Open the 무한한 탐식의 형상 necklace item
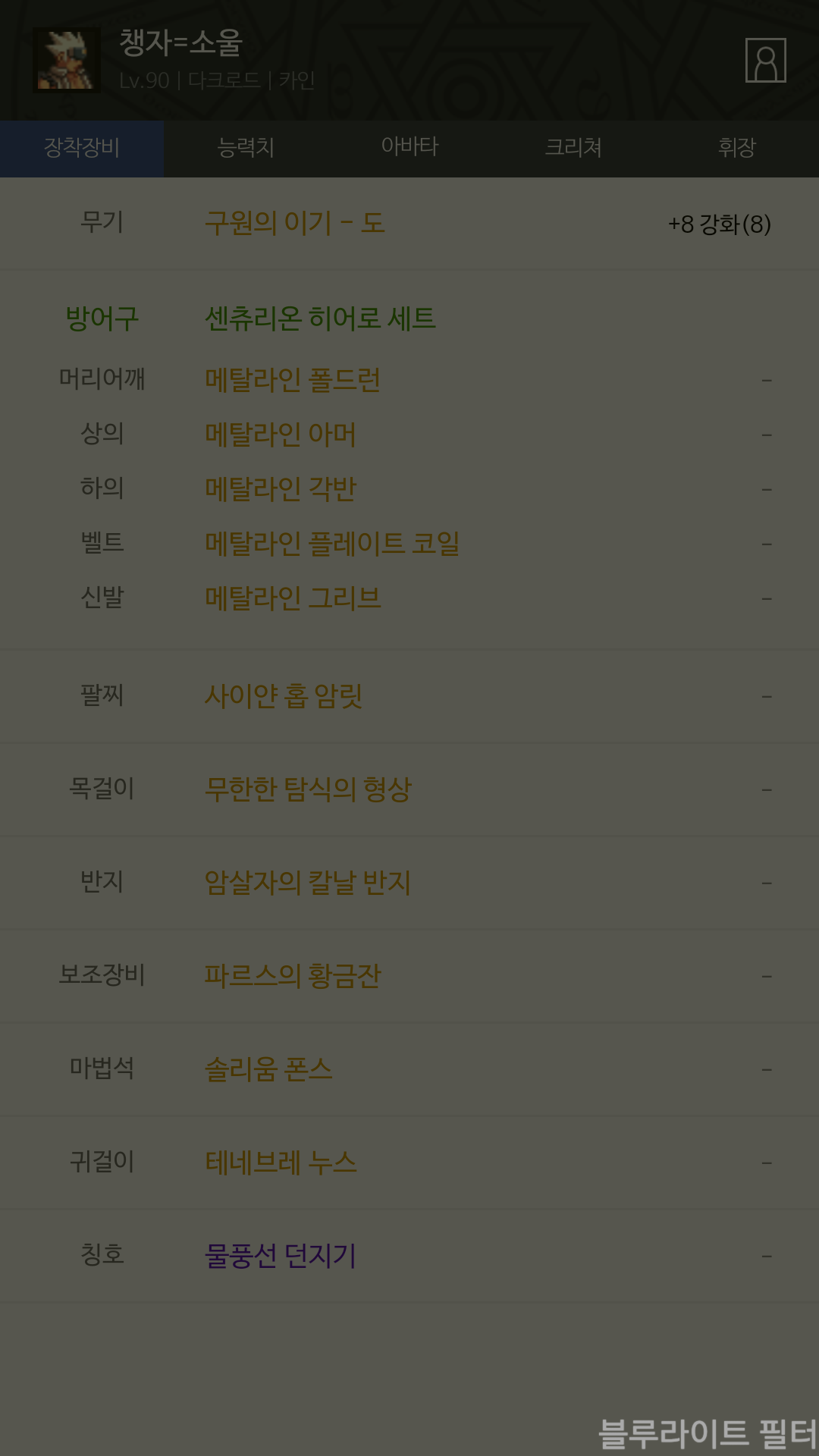819x1456 pixels. tap(308, 789)
